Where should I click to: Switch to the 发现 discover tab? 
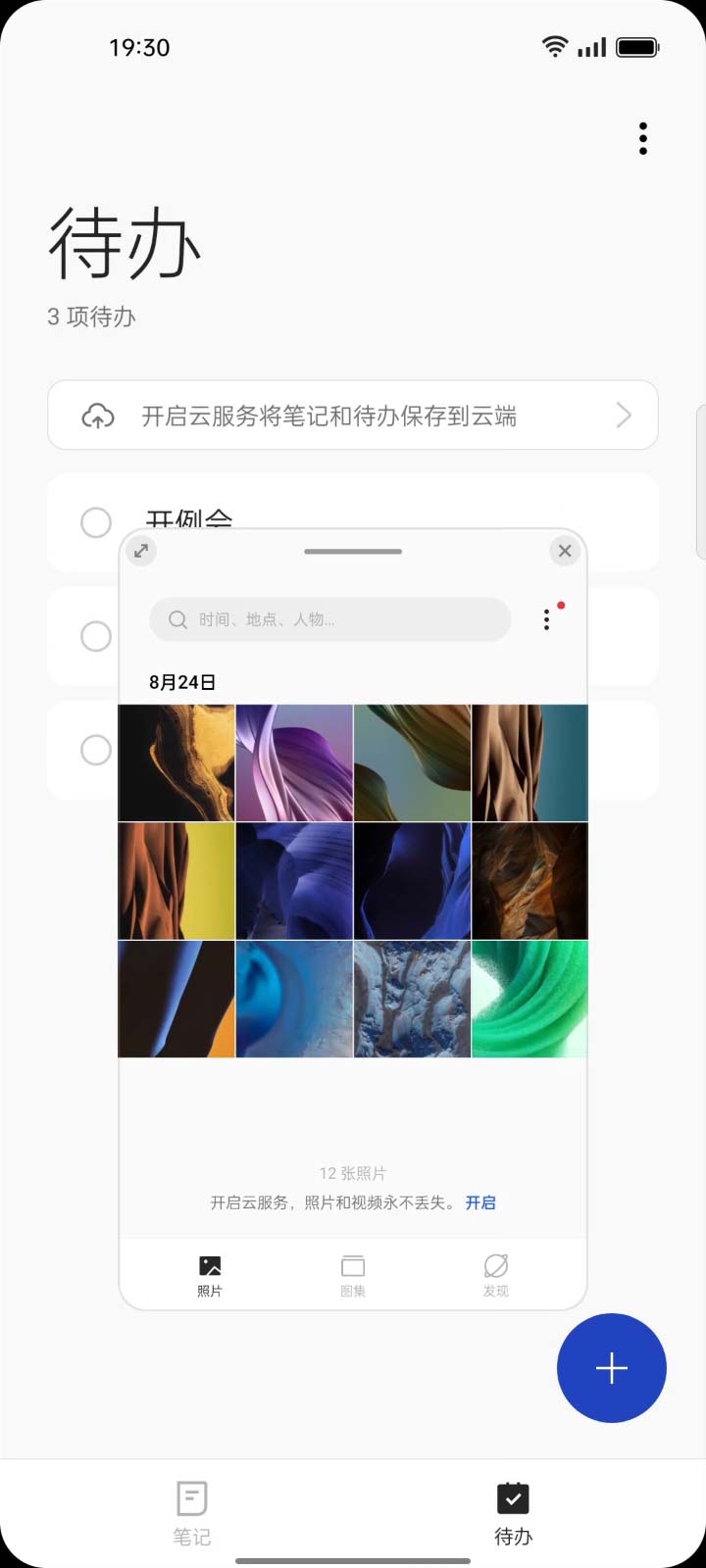(495, 1274)
